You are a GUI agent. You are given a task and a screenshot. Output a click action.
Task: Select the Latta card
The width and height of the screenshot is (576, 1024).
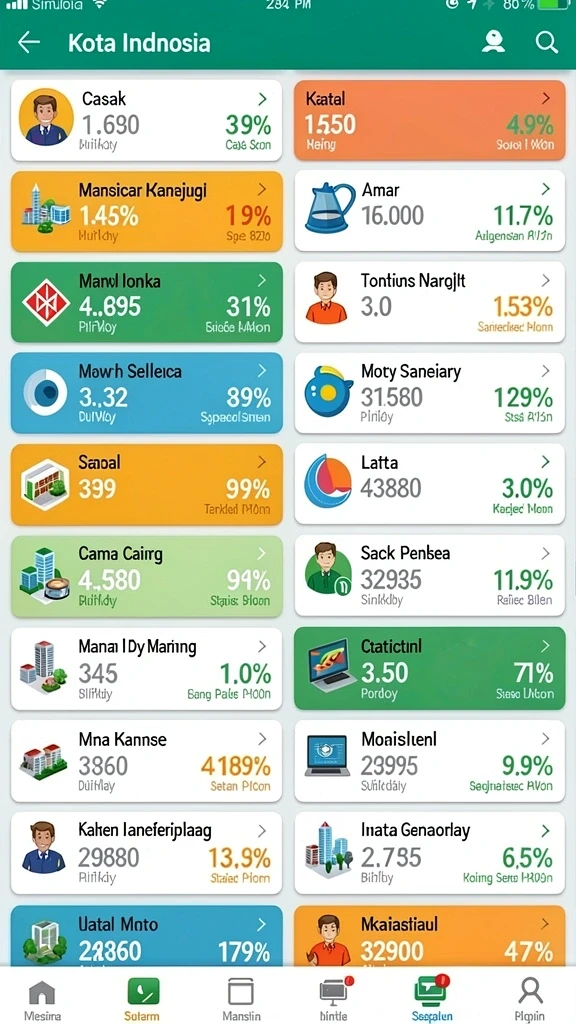coord(430,484)
